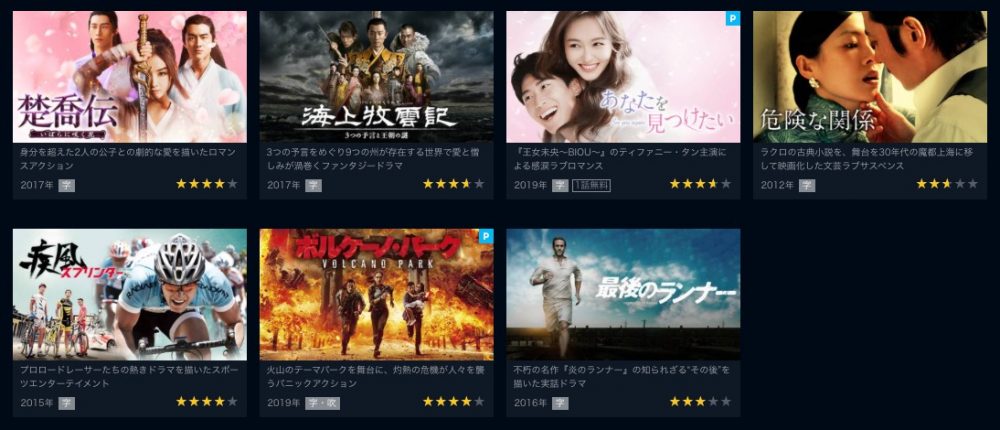Open the 最後のランナー drama card
1000x430 pixels.
[x=623, y=294]
